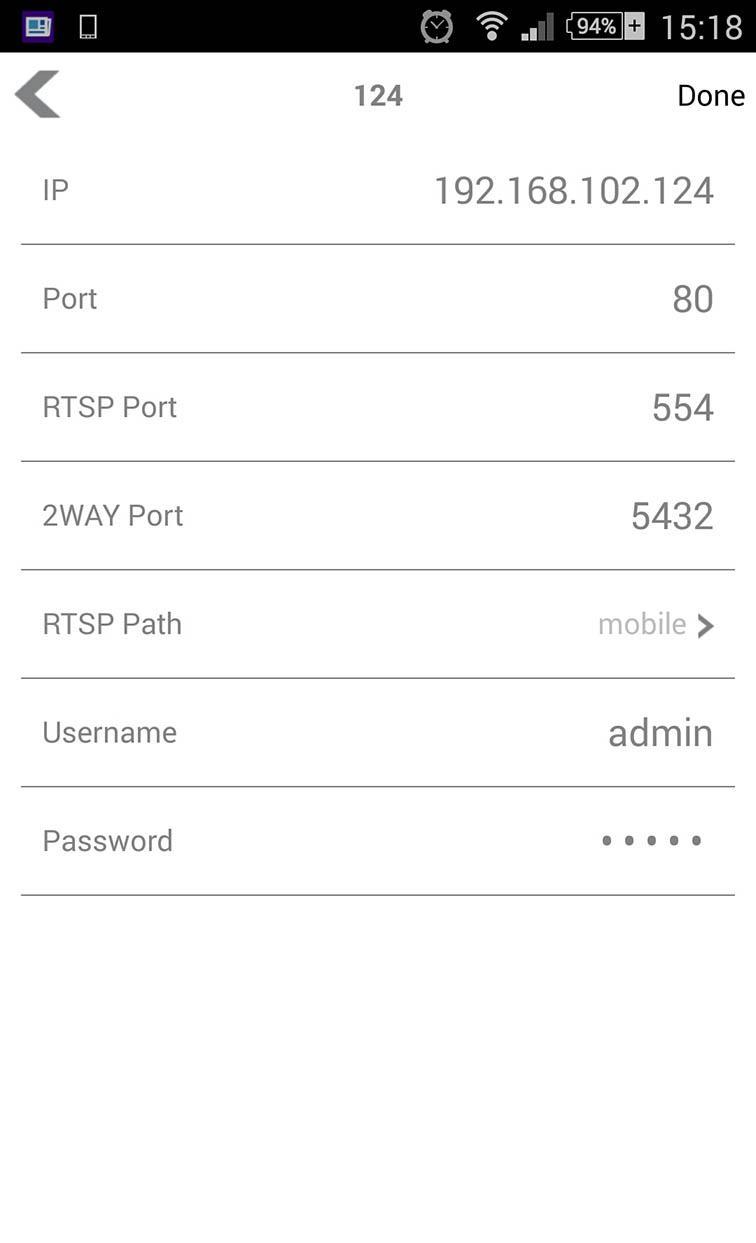Edit the RTSP Port field
This screenshot has height=1243, width=756.
[682, 408]
